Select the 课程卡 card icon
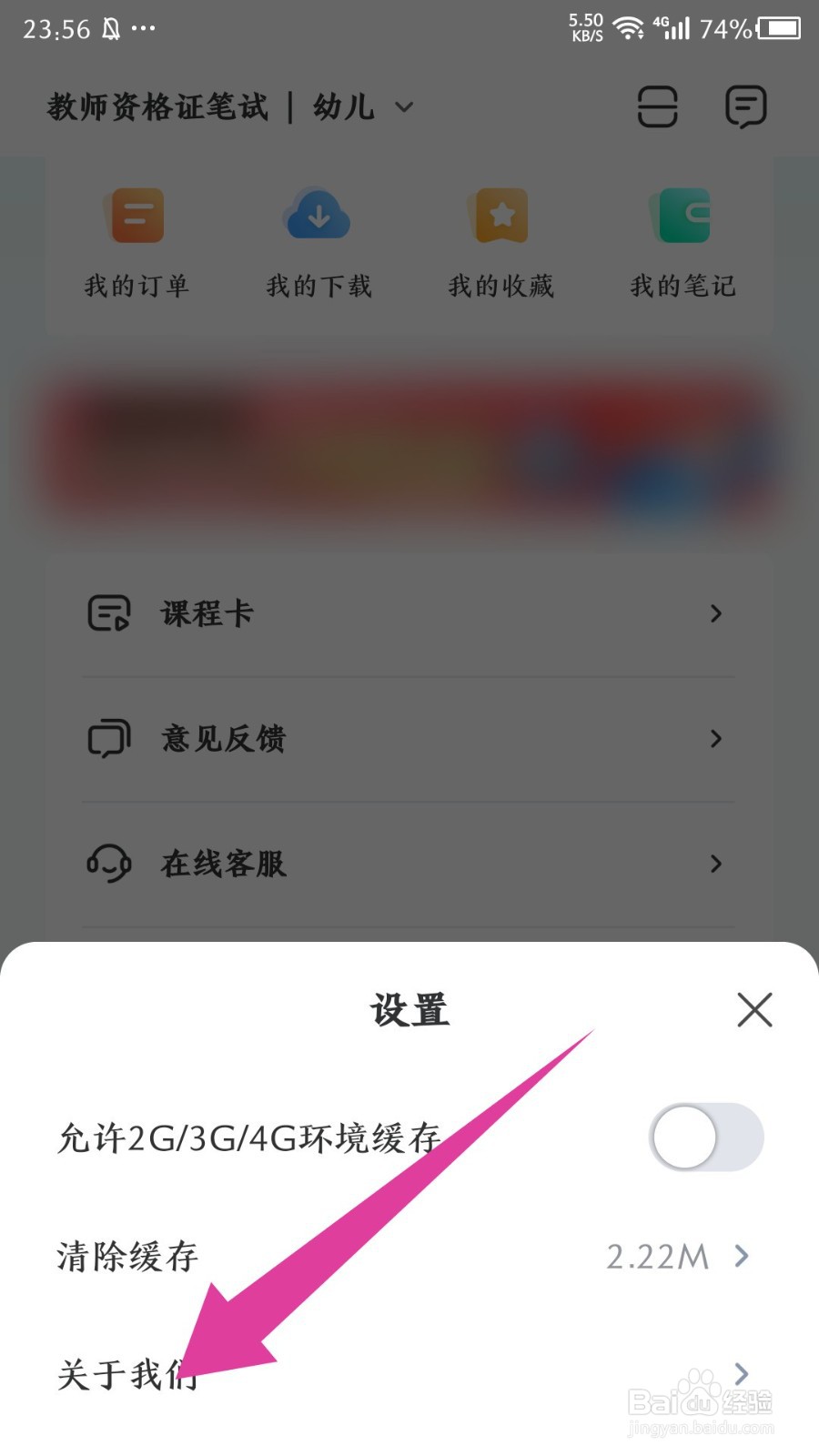Image resolution: width=819 pixels, height=1456 pixels. point(106,614)
